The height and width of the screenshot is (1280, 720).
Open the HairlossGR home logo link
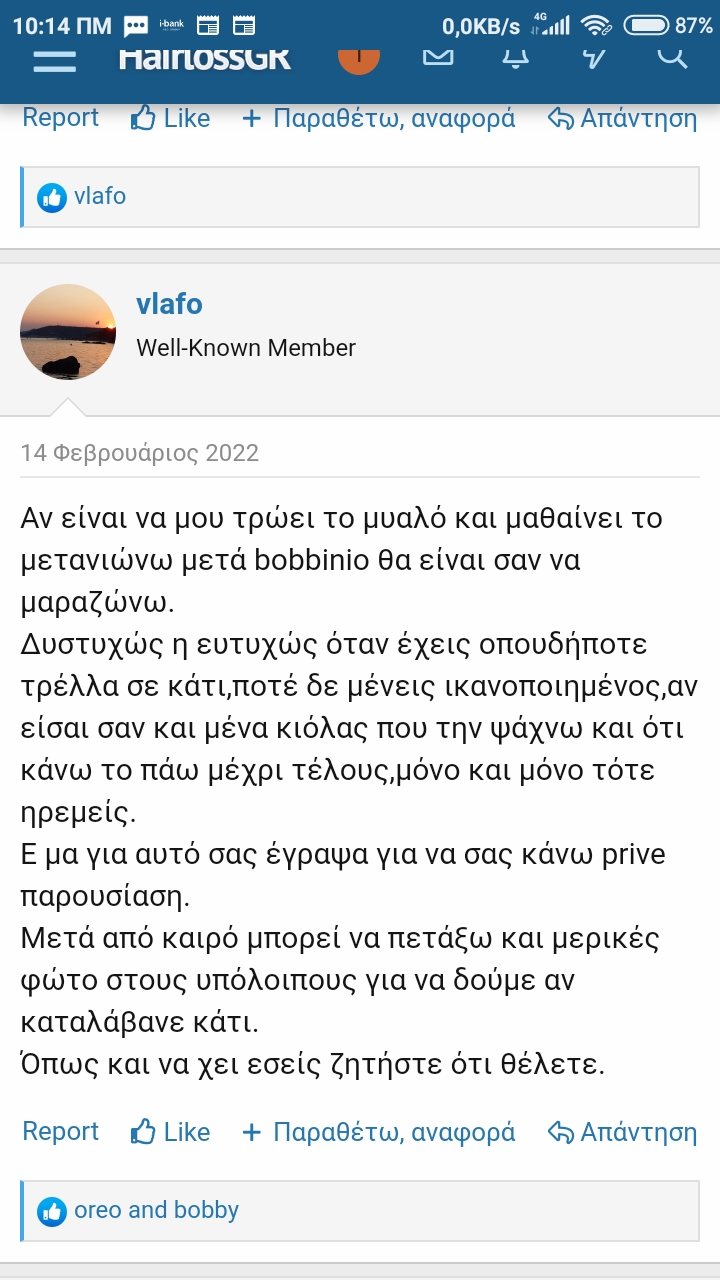tap(205, 58)
